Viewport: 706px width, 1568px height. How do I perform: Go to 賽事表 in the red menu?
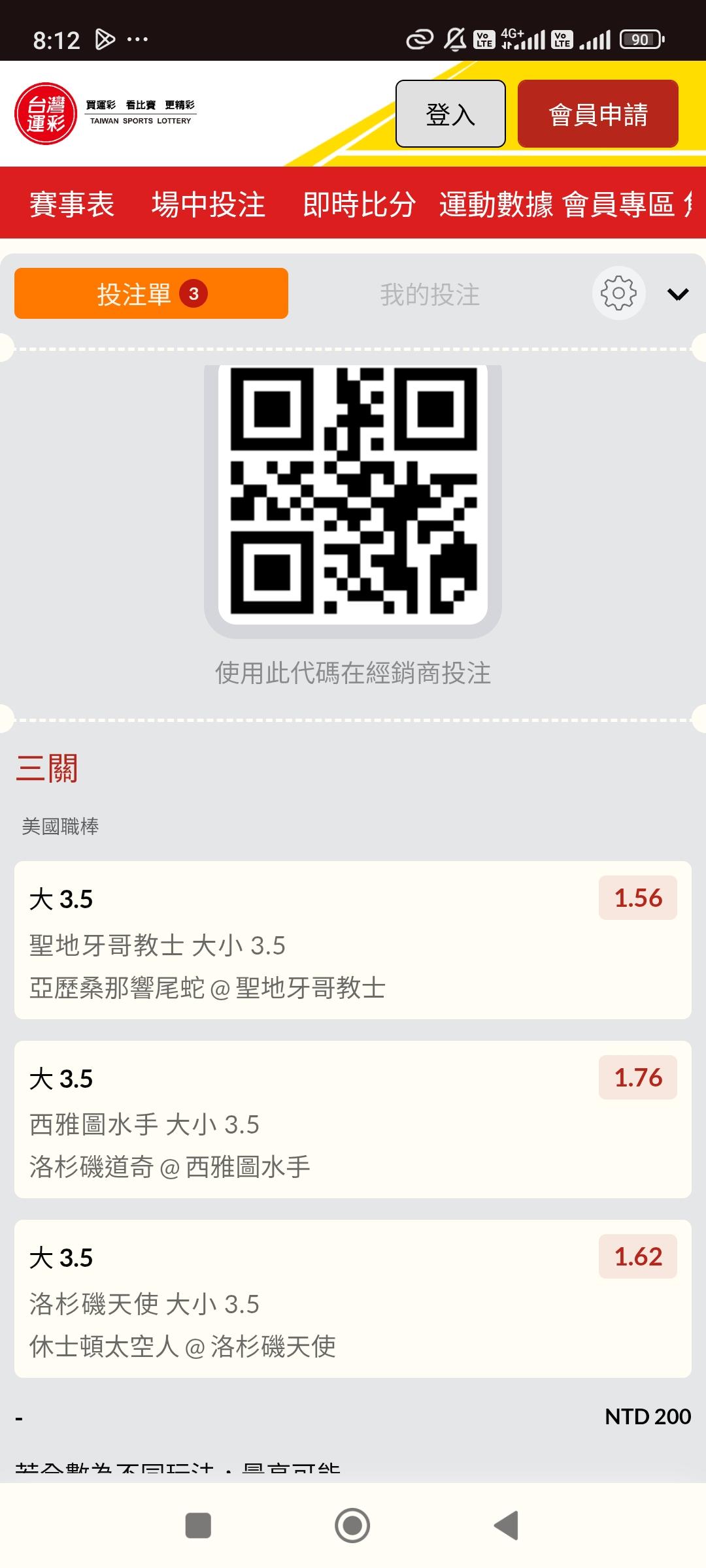click(72, 204)
